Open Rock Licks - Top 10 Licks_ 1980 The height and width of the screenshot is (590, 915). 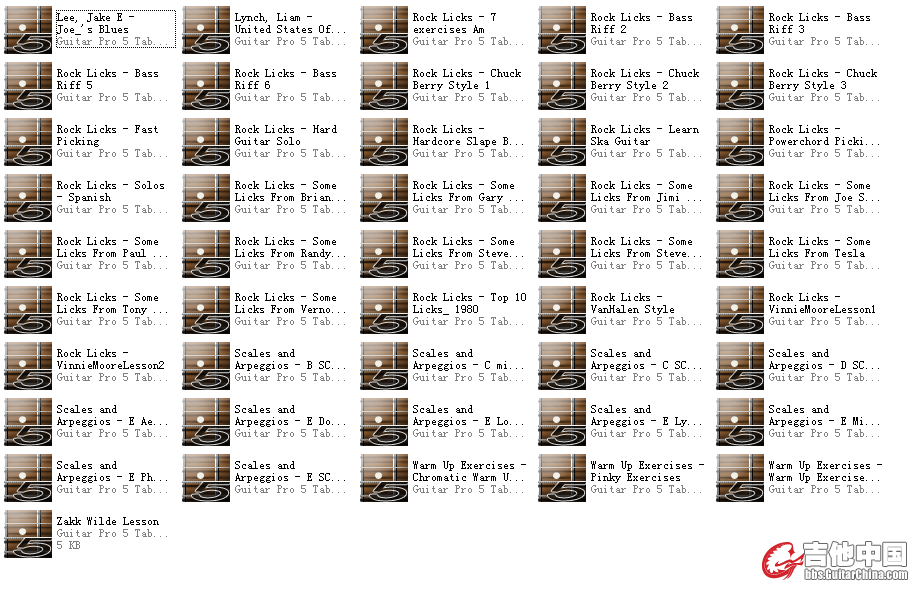tap(384, 310)
